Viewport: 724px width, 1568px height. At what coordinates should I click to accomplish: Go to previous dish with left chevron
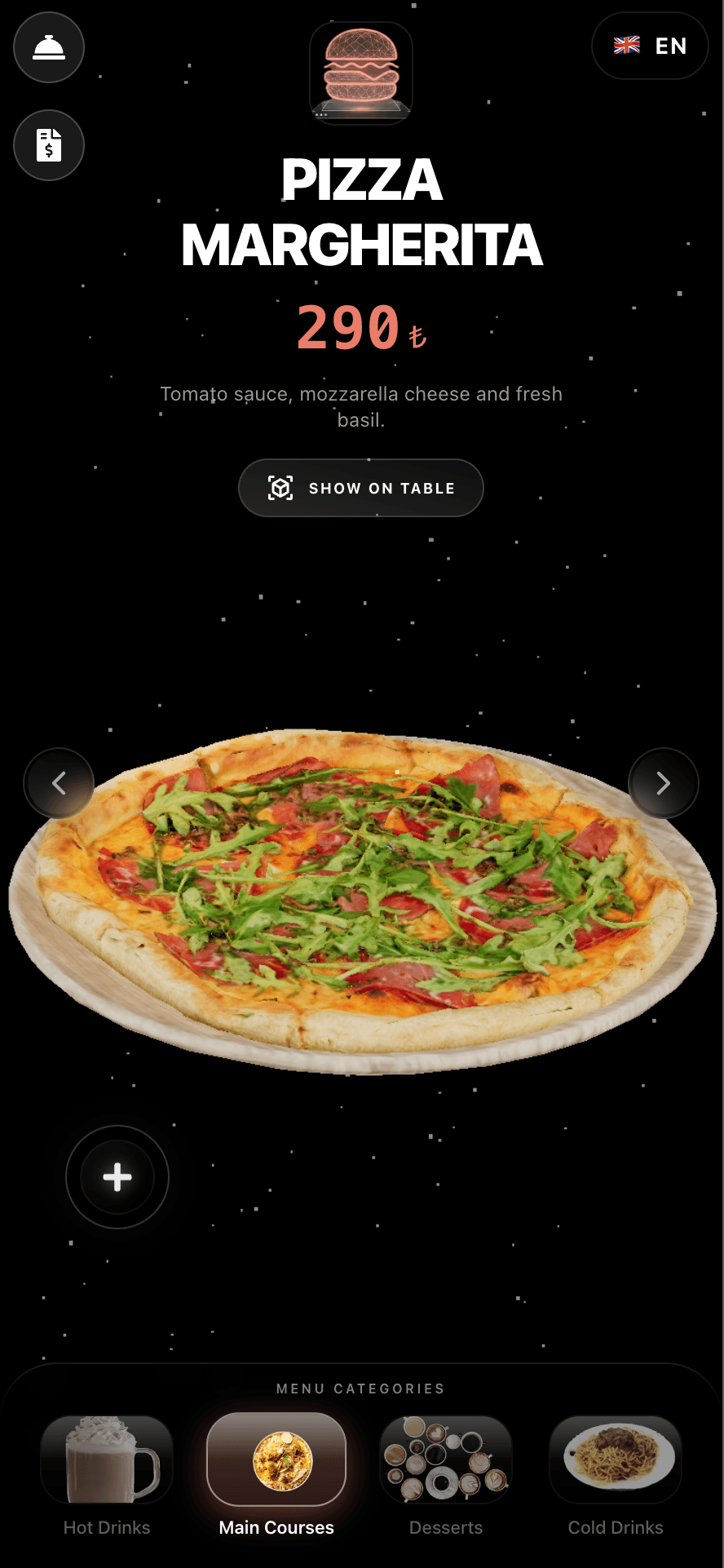tap(60, 782)
